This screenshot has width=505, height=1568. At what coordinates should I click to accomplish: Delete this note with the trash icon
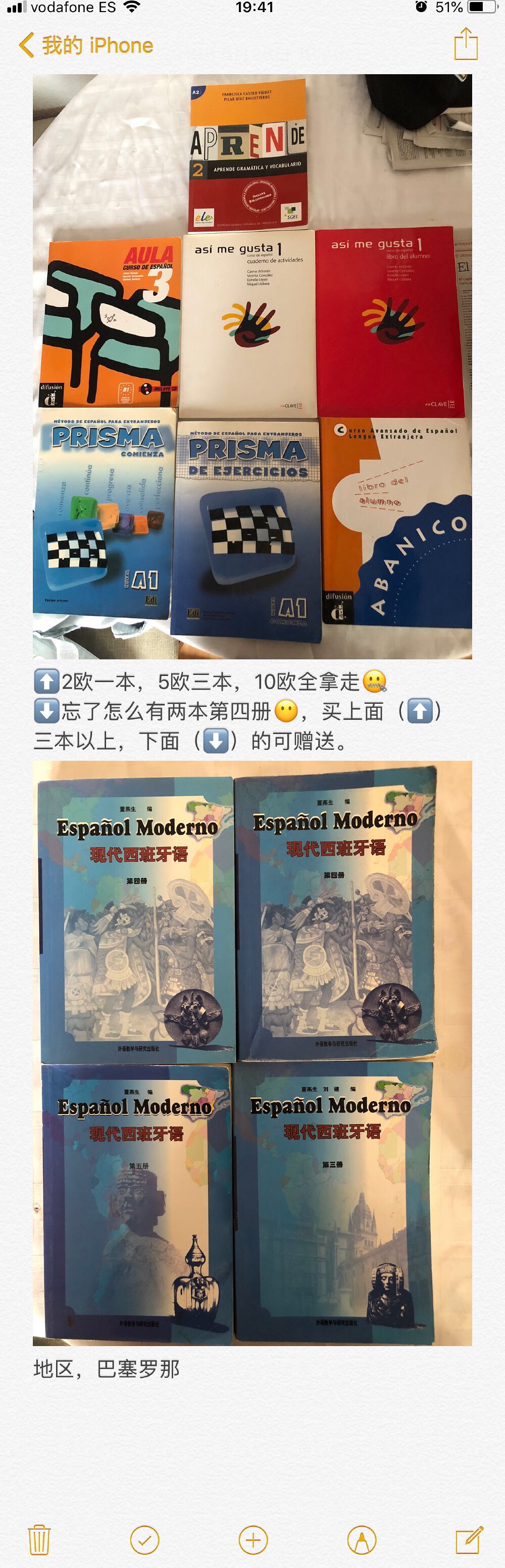(39, 1540)
